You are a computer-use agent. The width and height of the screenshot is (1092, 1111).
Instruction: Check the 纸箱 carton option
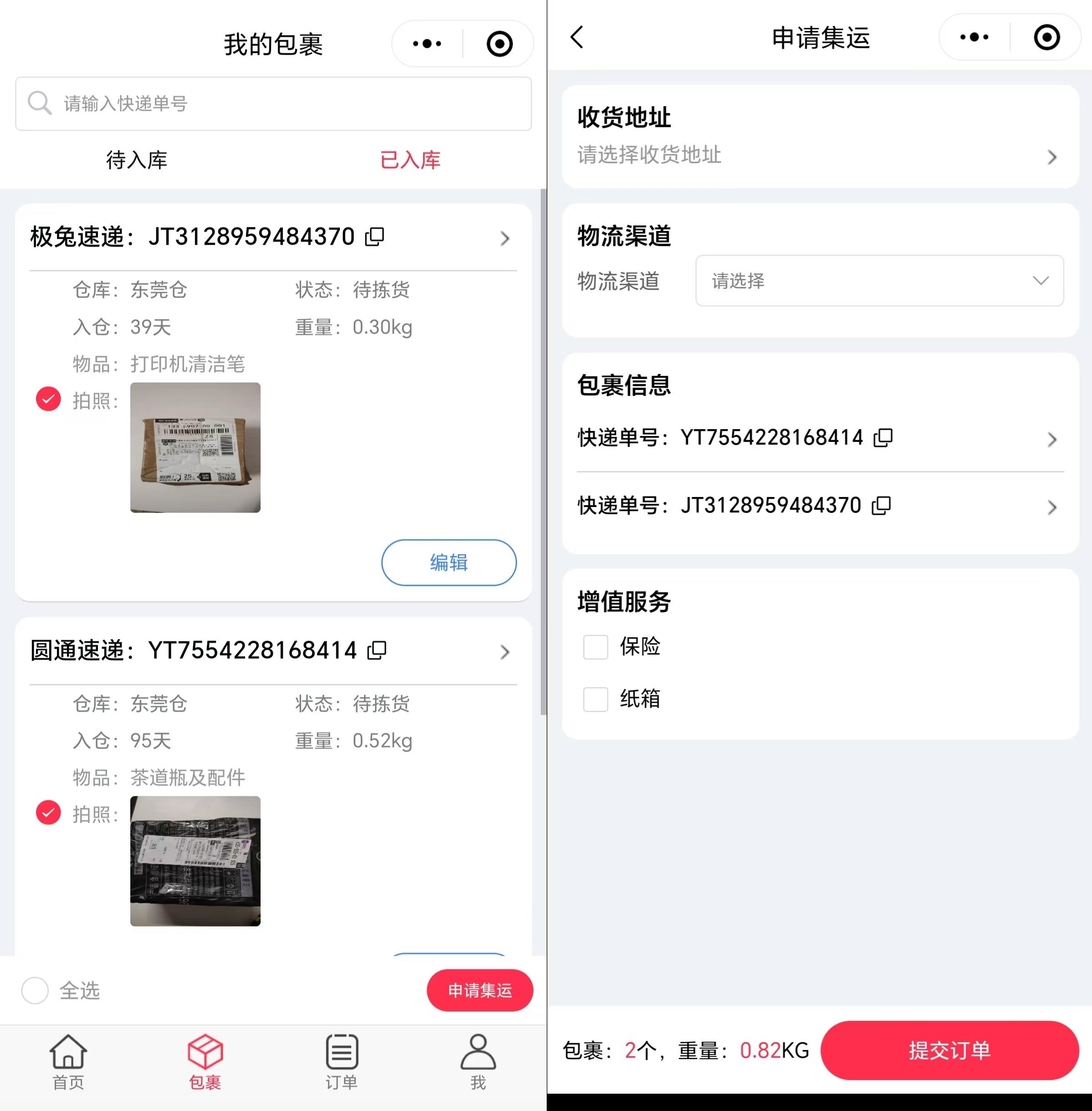[x=595, y=699]
